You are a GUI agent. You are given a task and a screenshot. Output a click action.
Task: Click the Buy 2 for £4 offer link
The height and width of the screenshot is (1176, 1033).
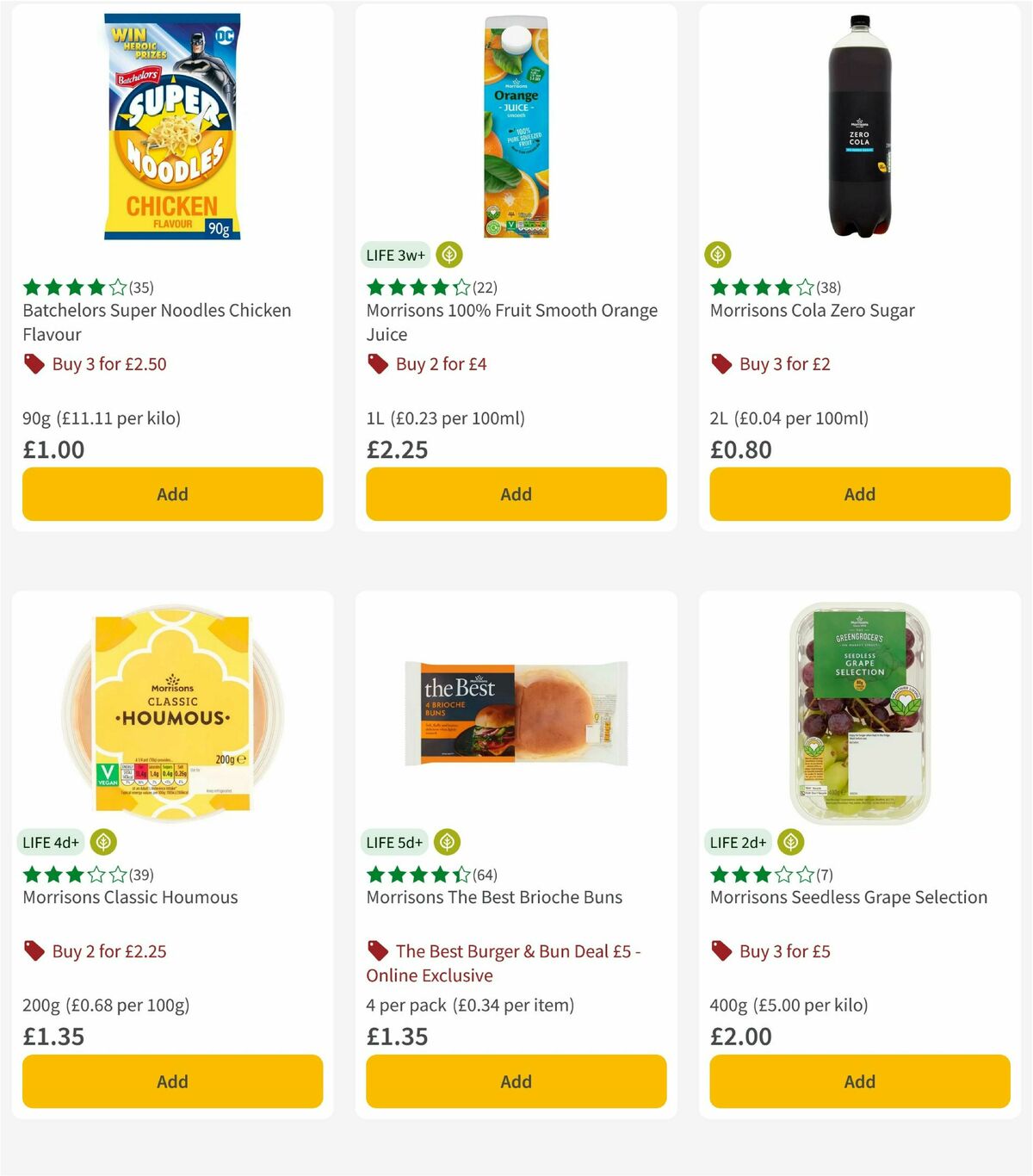point(441,364)
